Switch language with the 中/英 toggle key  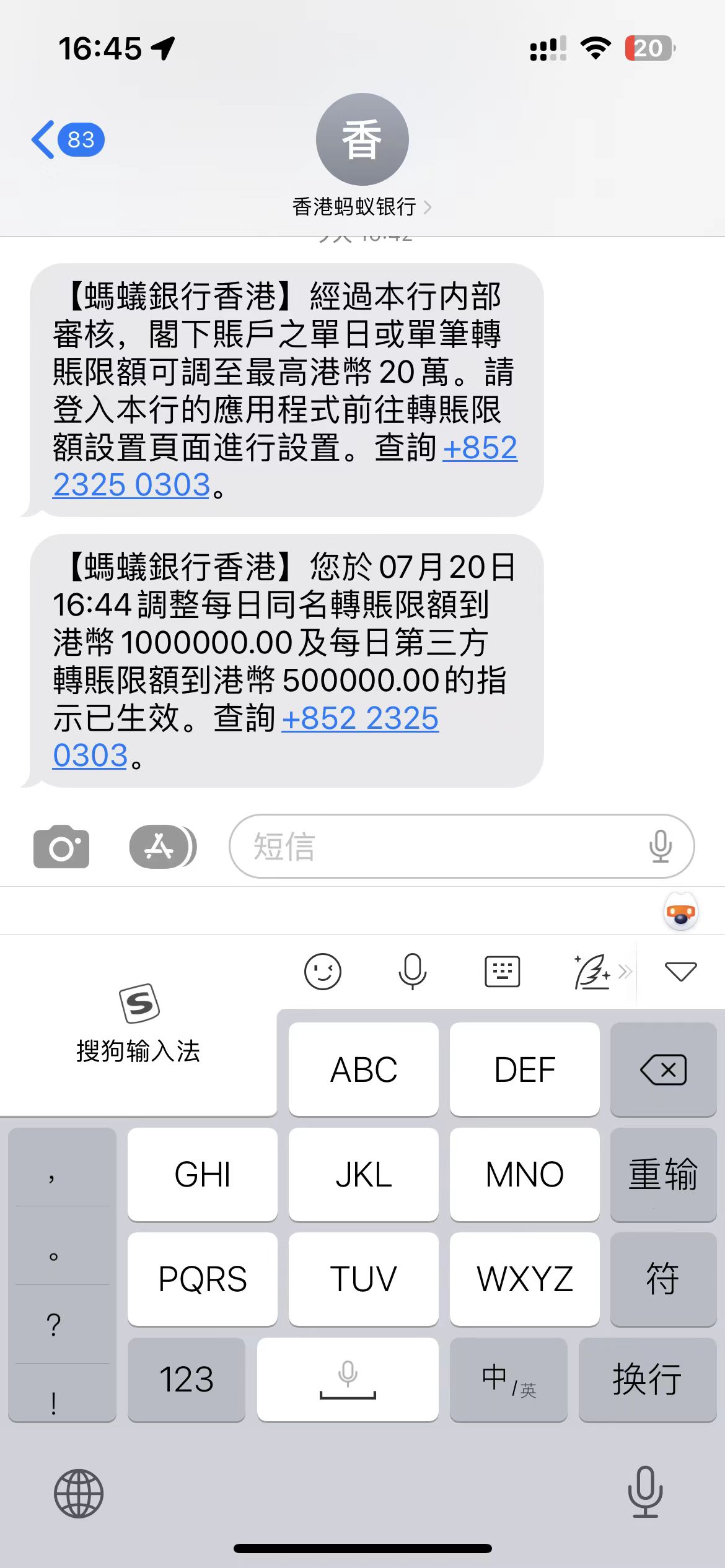(x=508, y=1380)
